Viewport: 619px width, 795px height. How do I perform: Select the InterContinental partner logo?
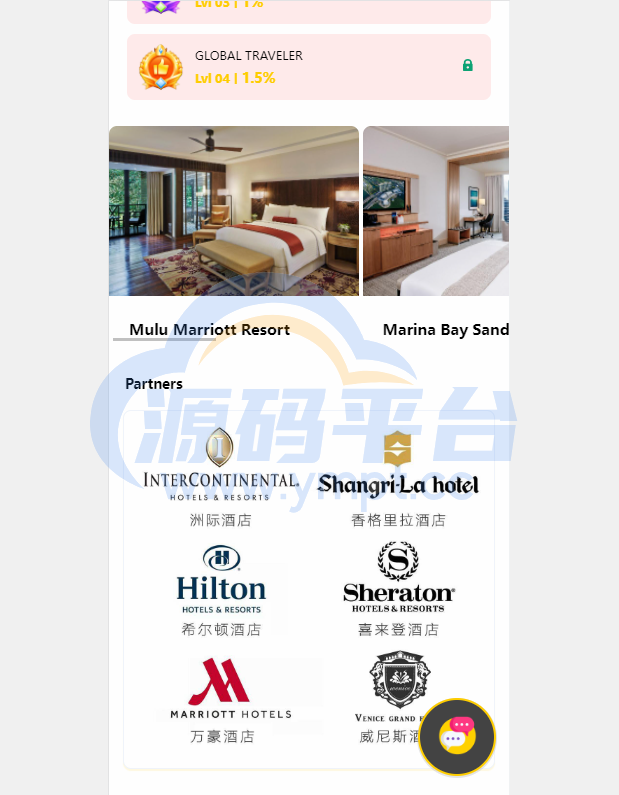(220, 465)
